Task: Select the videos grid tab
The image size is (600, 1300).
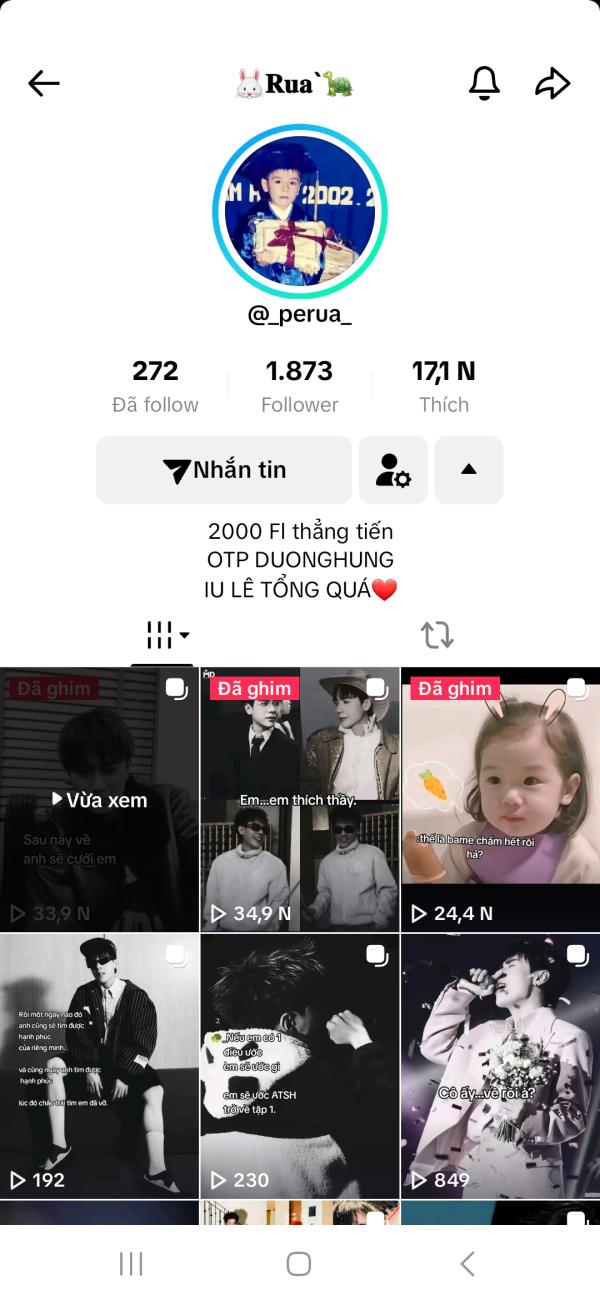Action: point(162,635)
